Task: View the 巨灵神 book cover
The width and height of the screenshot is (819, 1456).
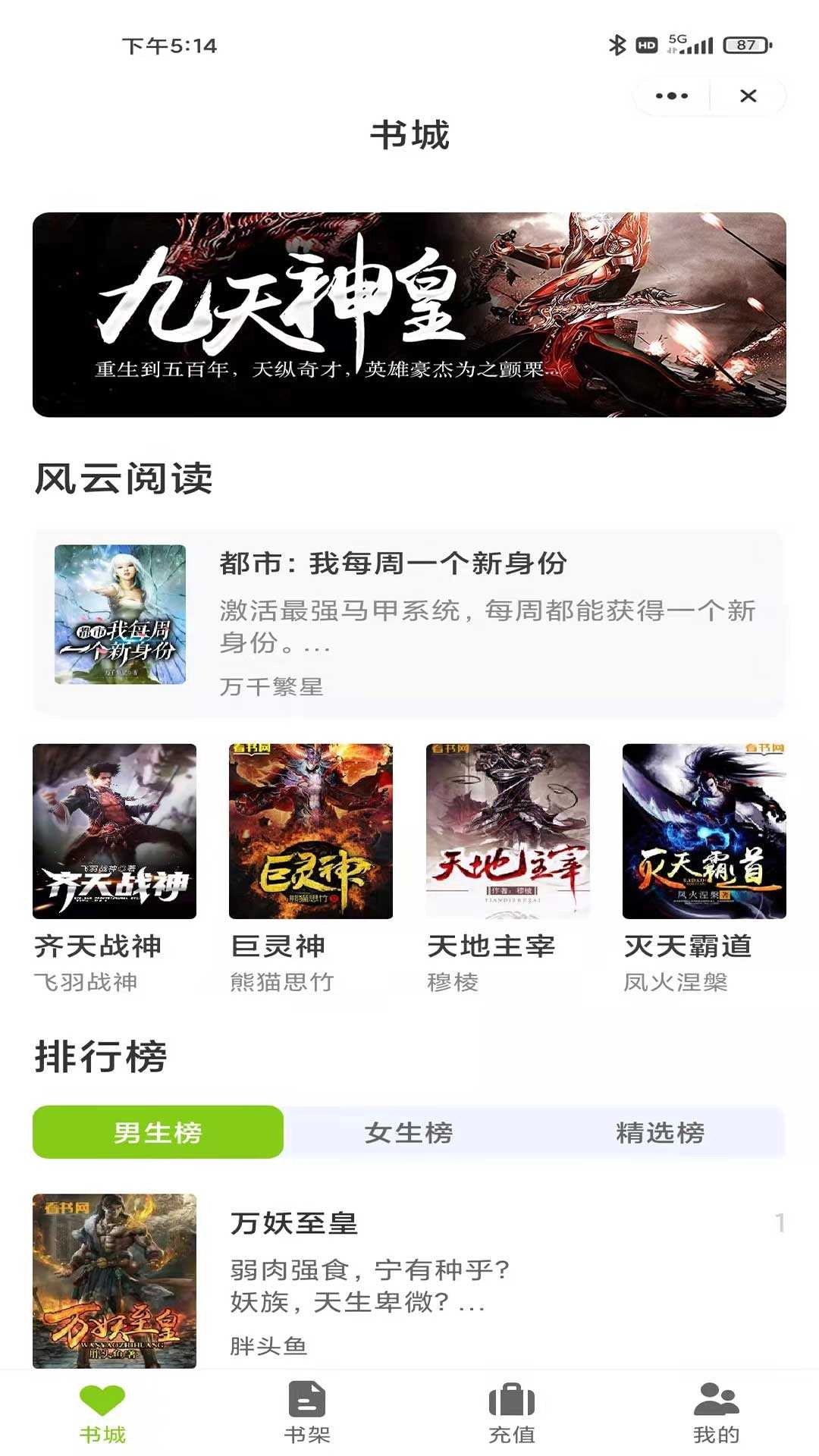Action: click(x=310, y=834)
